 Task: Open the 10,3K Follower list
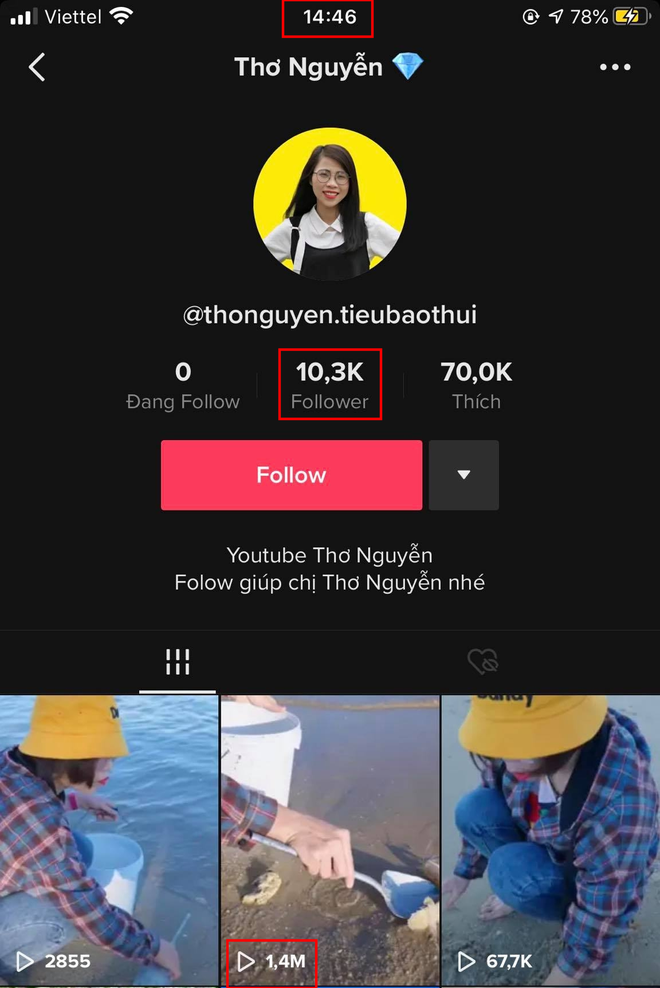(x=330, y=385)
